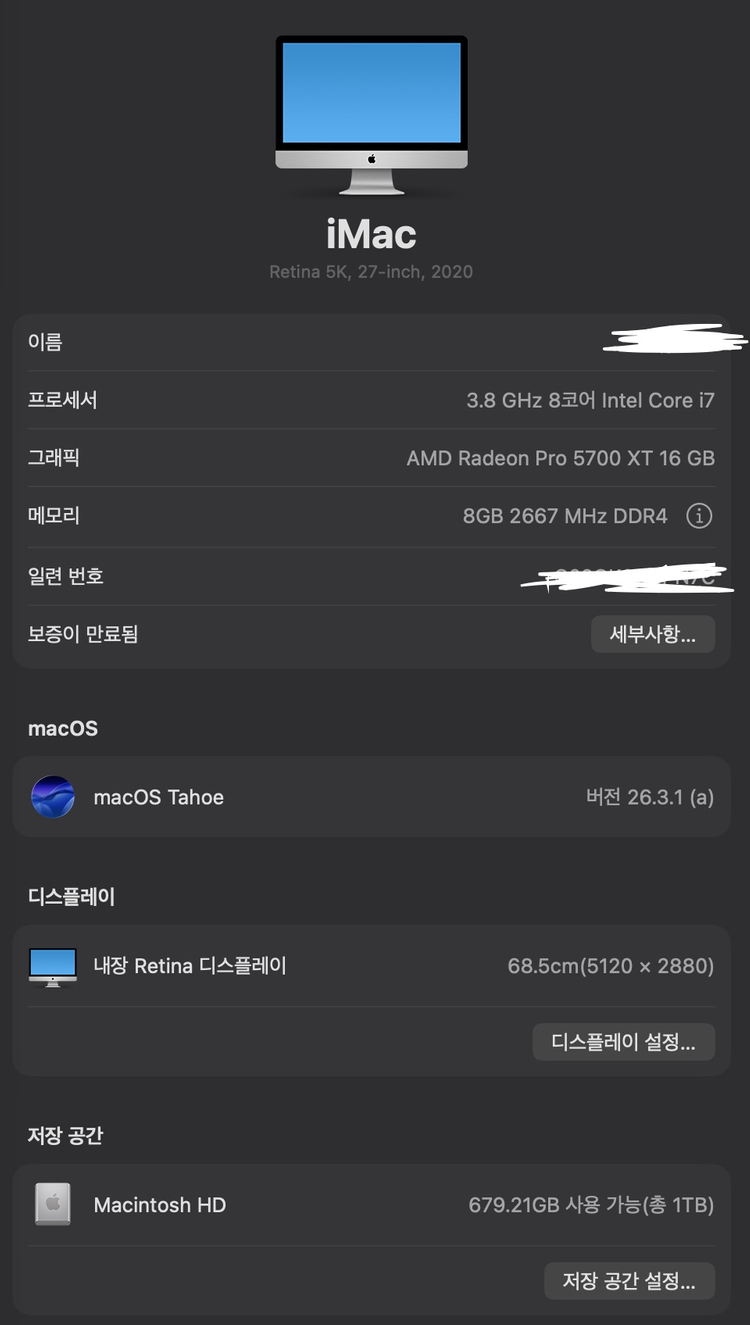Screen dimensions: 750x1325
Task: Click the Retina 5K 27-inch 2020 subtitle
Action: tap(371, 271)
